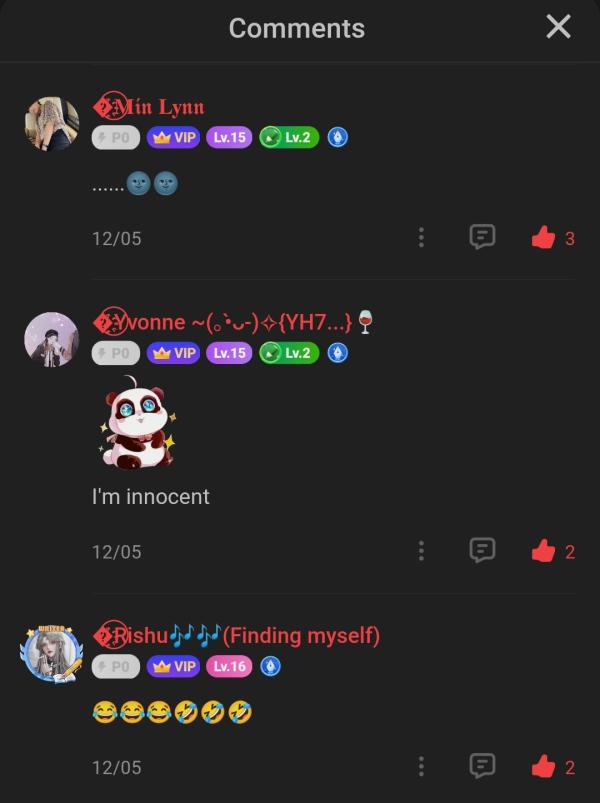600x803 pixels.
Task: Reply to Min Lynn's comment
Action: pyautogui.click(x=482, y=237)
